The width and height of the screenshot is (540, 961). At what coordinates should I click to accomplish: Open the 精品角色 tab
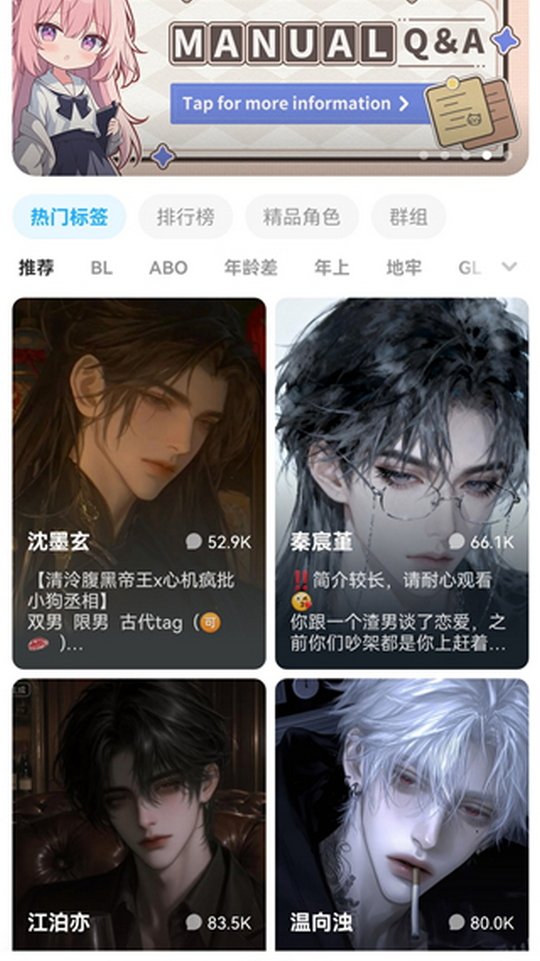(302, 217)
